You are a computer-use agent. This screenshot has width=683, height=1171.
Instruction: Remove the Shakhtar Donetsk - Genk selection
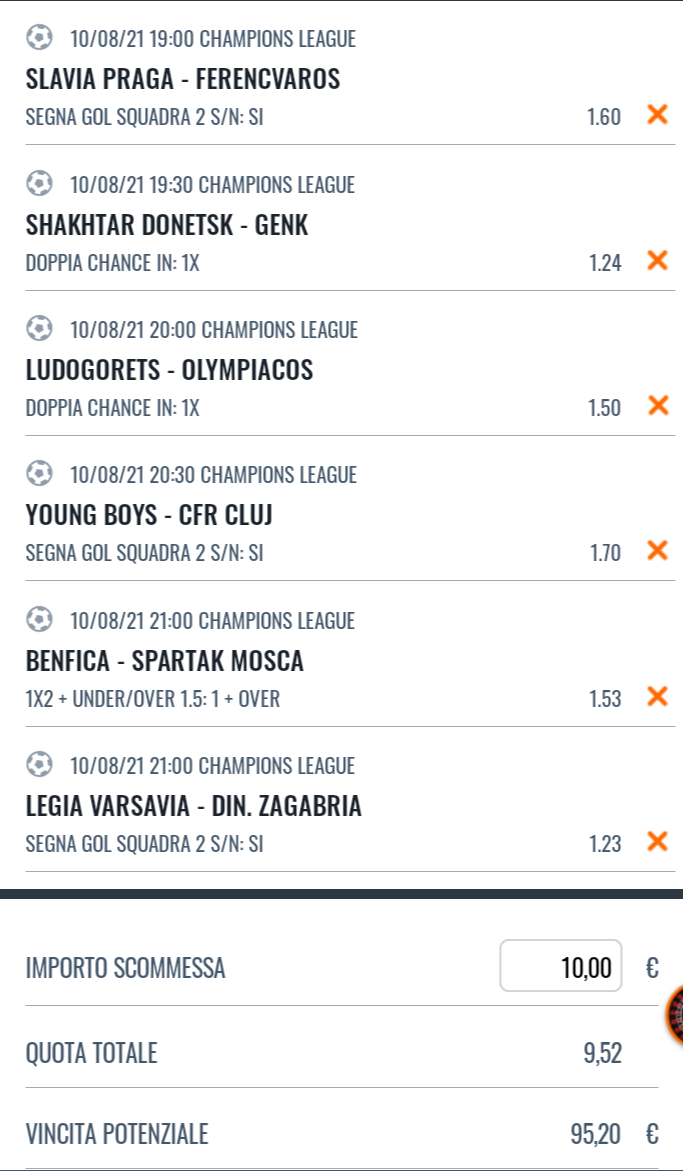click(657, 261)
